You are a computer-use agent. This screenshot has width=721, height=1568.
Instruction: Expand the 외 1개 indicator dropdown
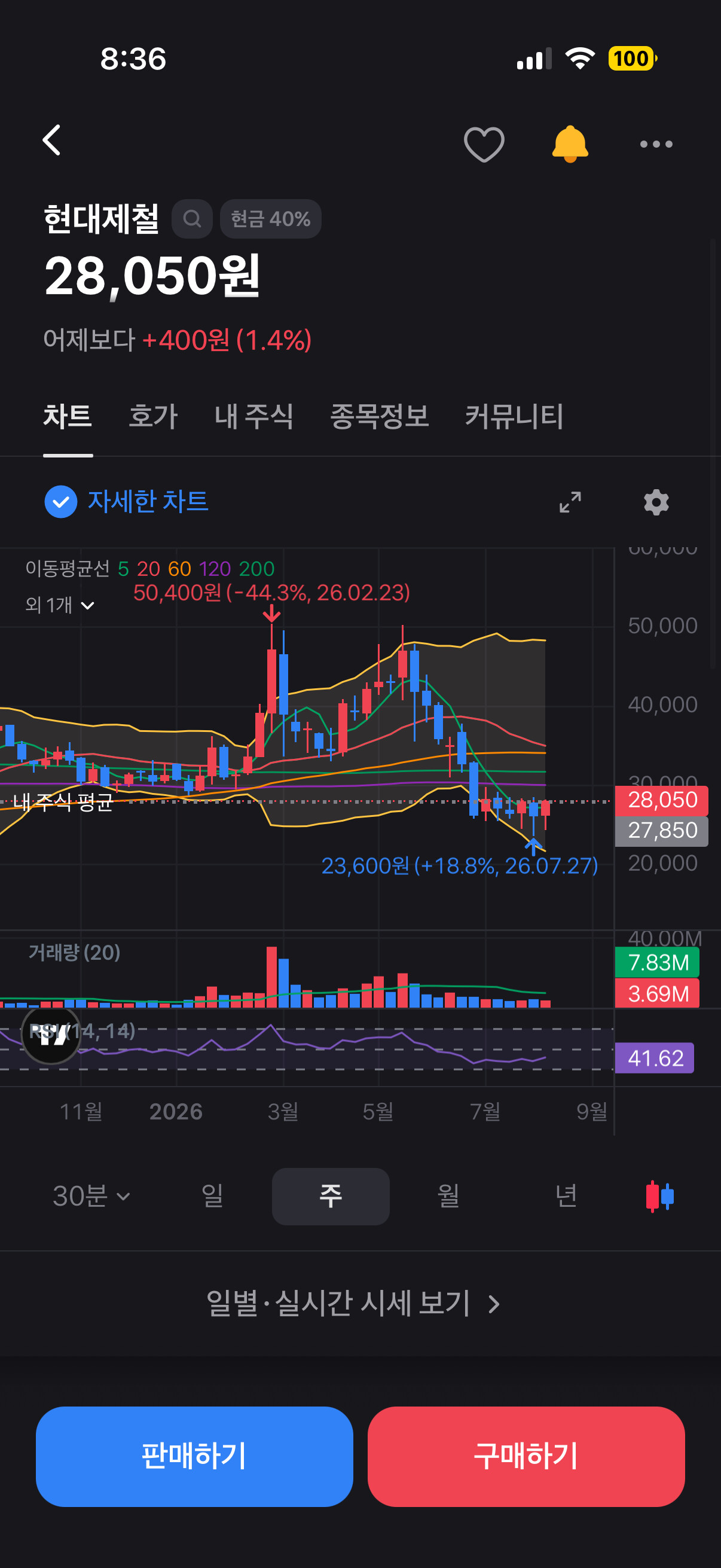[60, 605]
